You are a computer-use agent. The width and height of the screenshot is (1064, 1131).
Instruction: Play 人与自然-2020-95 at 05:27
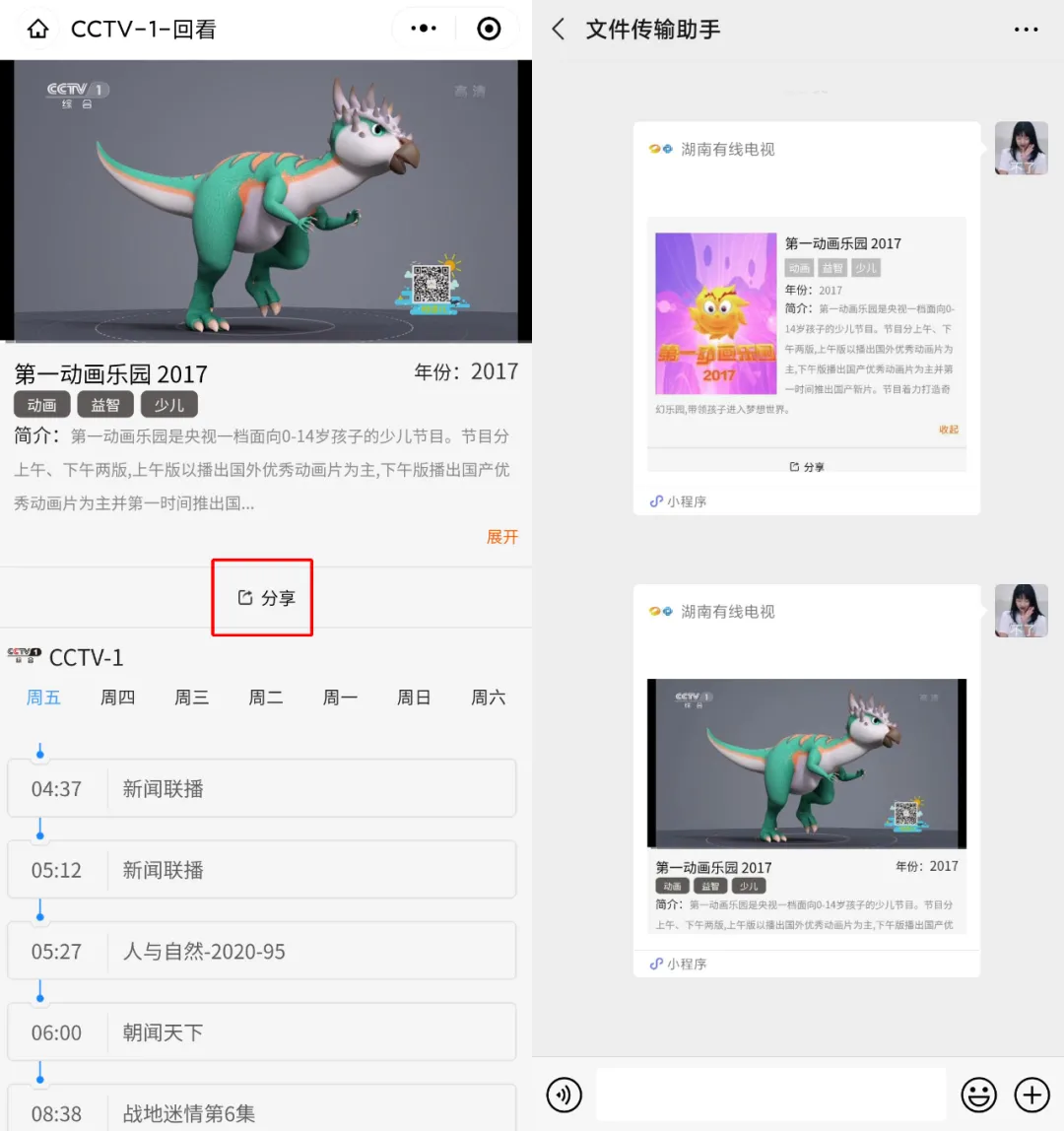tap(261, 952)
